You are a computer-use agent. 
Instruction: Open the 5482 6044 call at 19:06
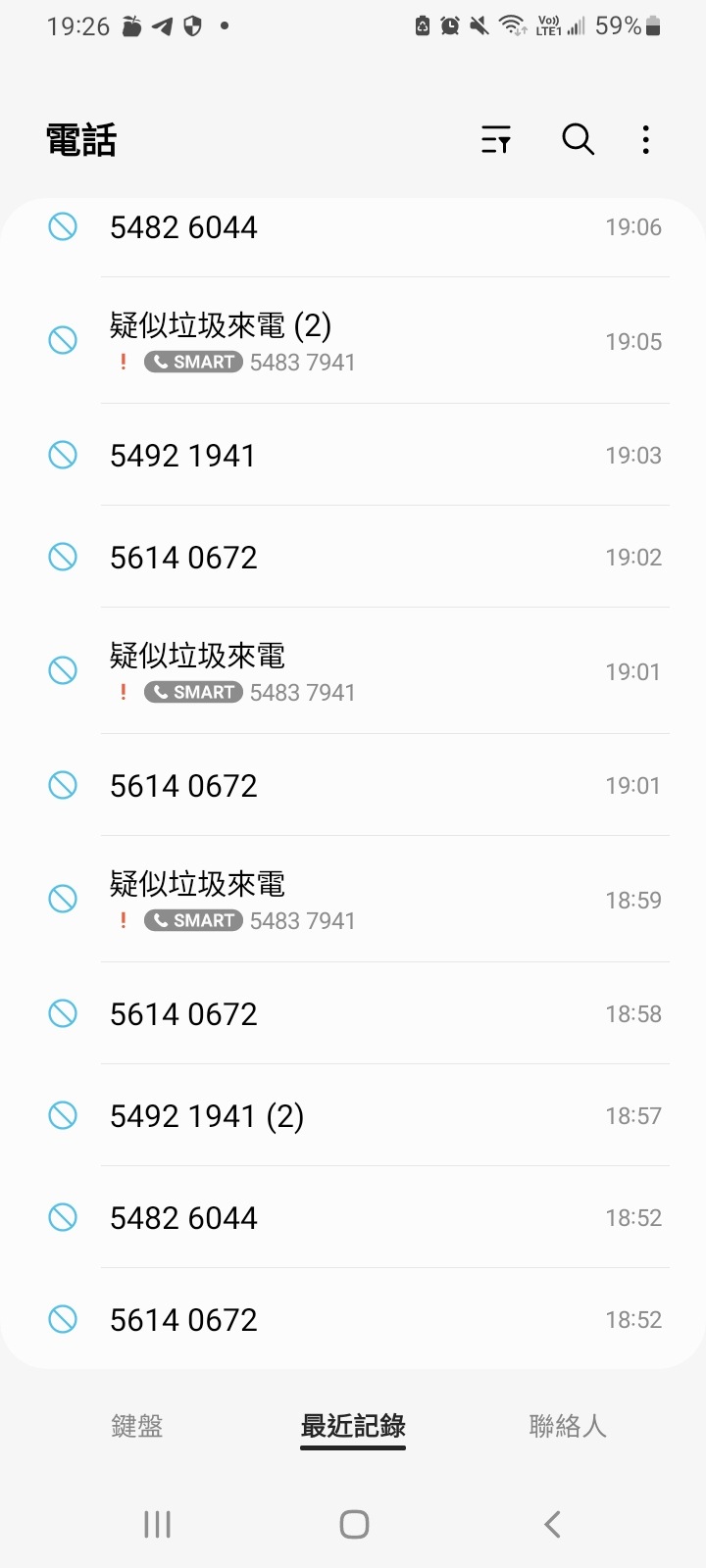[x=353, y=227]
